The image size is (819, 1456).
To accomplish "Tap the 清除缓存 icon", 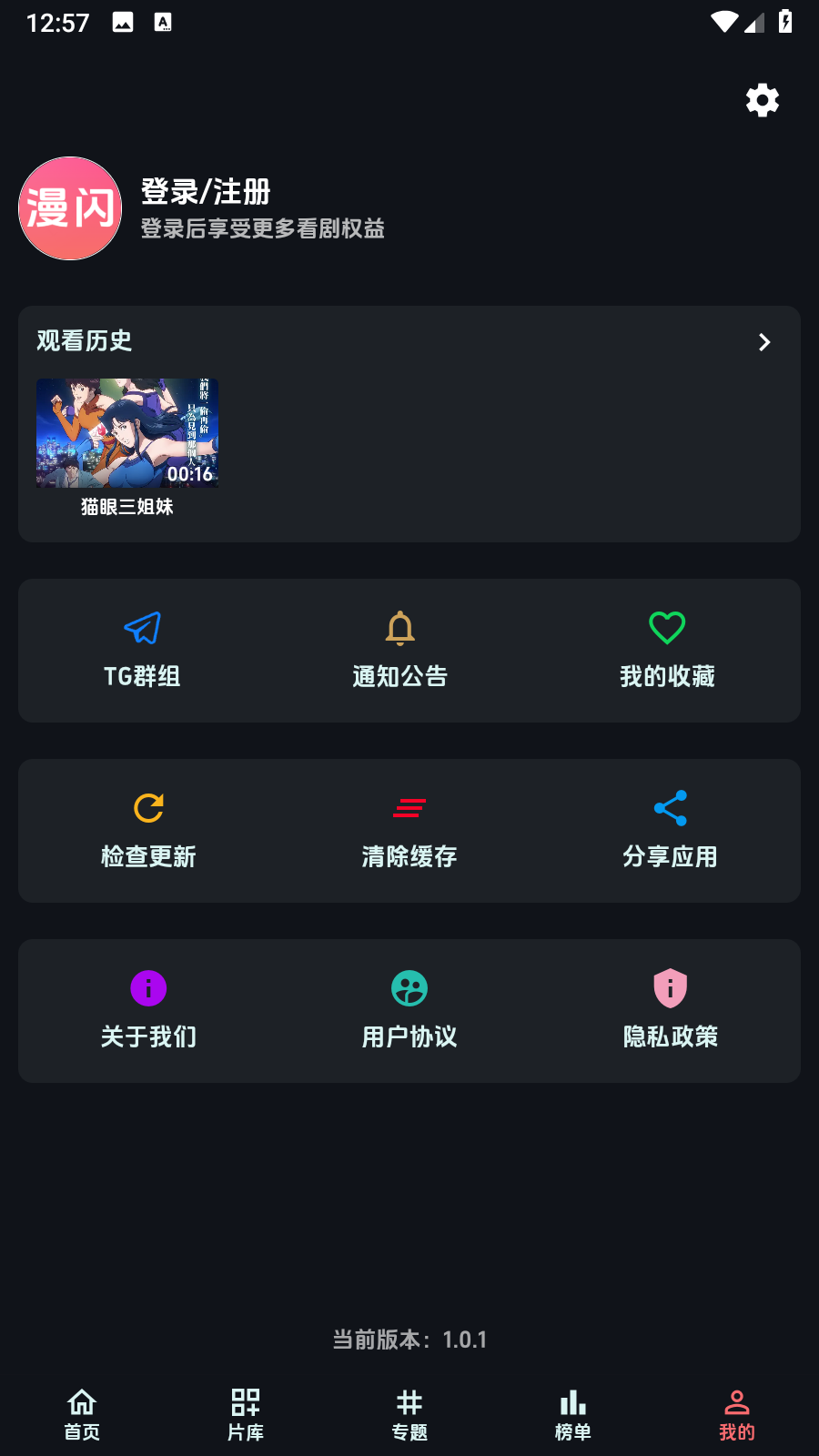I will pyautogui.click(x=409, y=808).
